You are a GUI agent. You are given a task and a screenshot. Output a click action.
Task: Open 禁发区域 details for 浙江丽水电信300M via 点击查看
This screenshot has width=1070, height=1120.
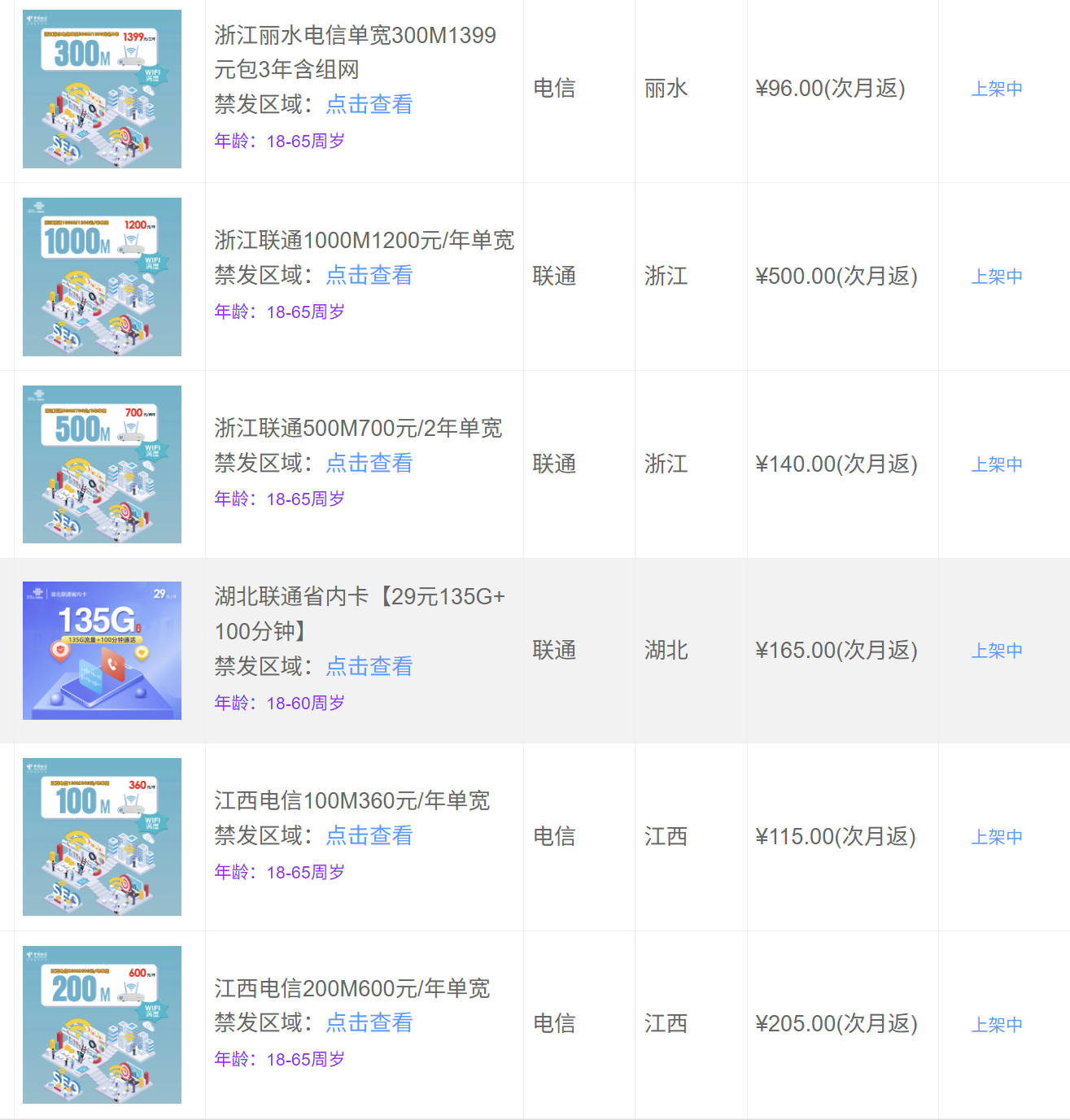click(370, 104)
